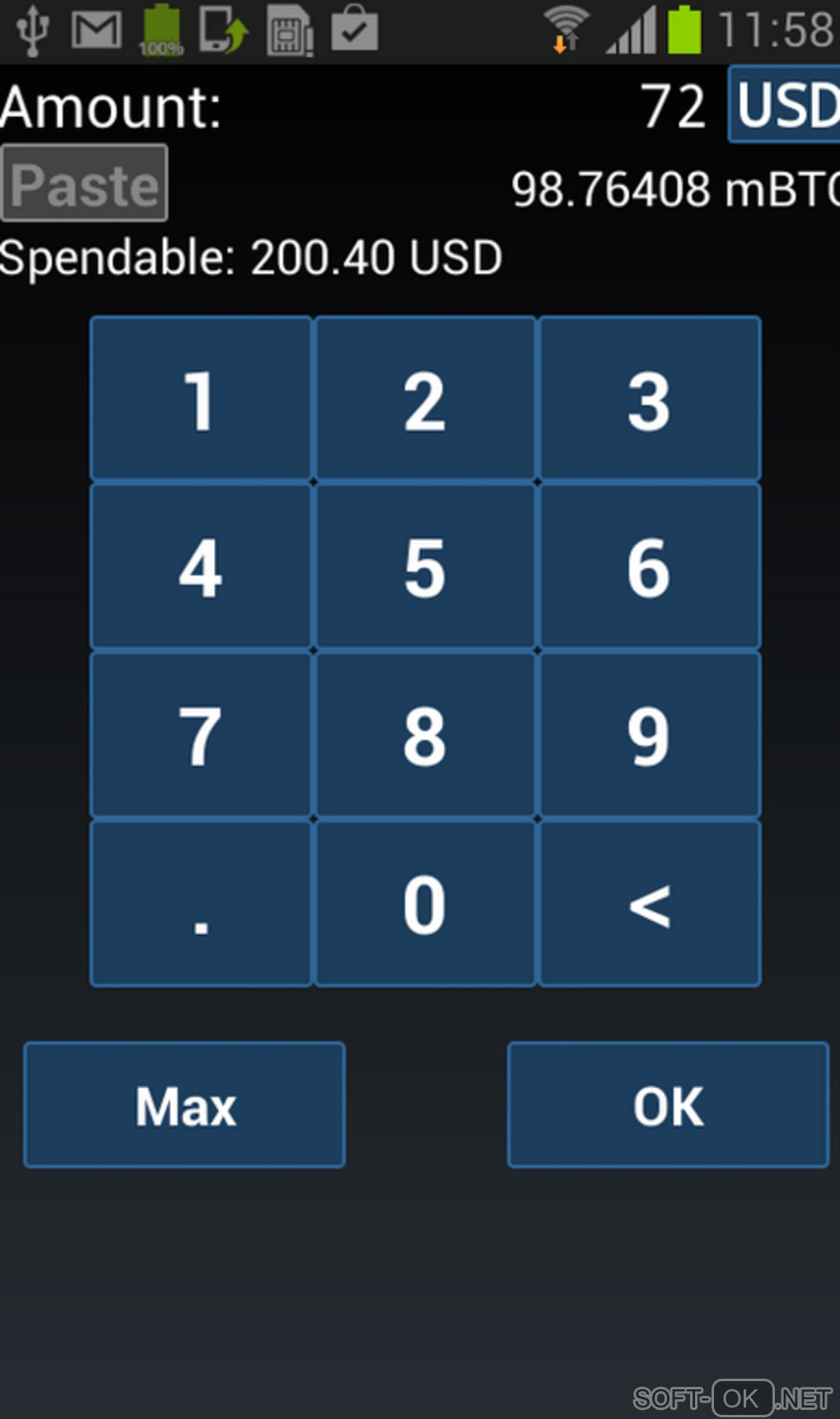840x1419 pixels.
Task: Enter digit 5 on keypad
Action: tap(425, 567)
